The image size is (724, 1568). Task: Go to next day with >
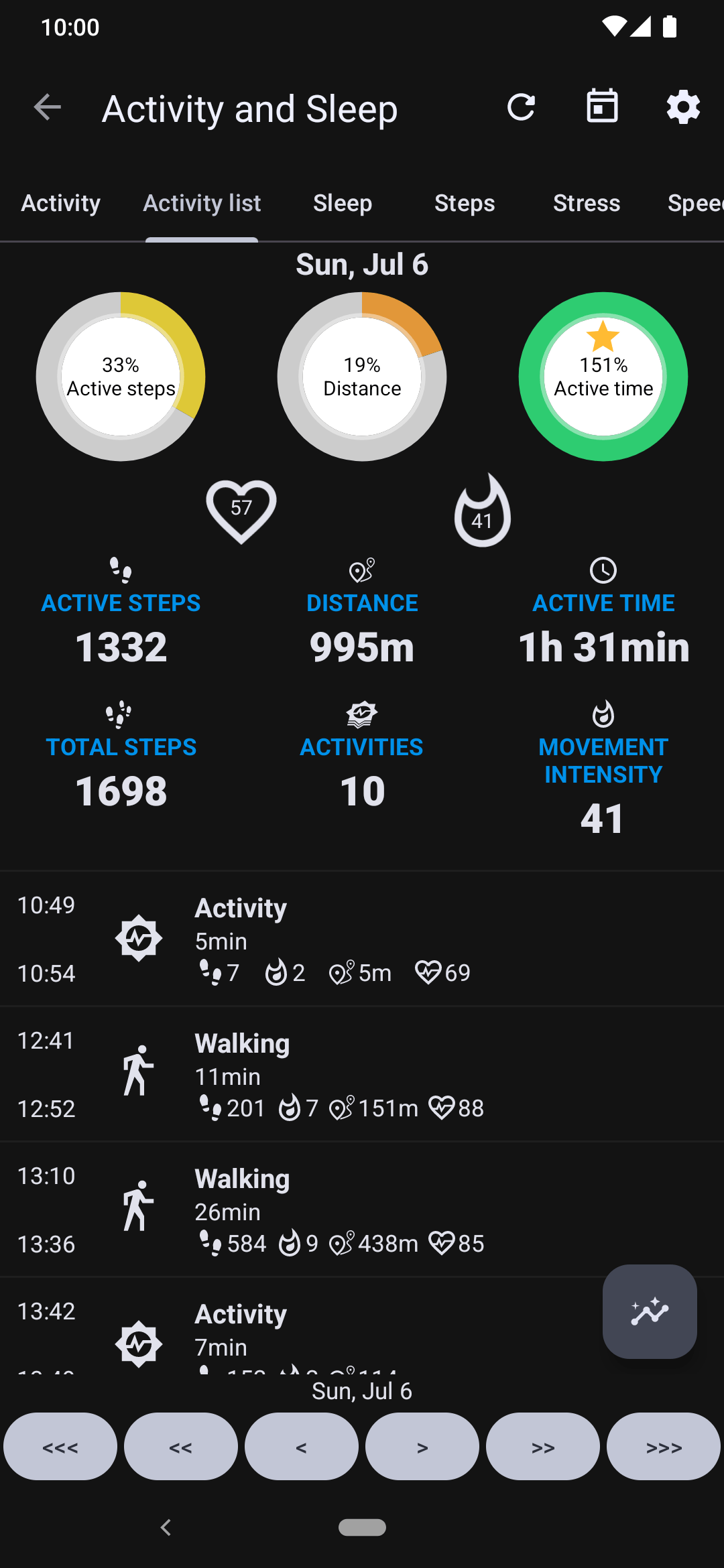tap(422, 1447)
